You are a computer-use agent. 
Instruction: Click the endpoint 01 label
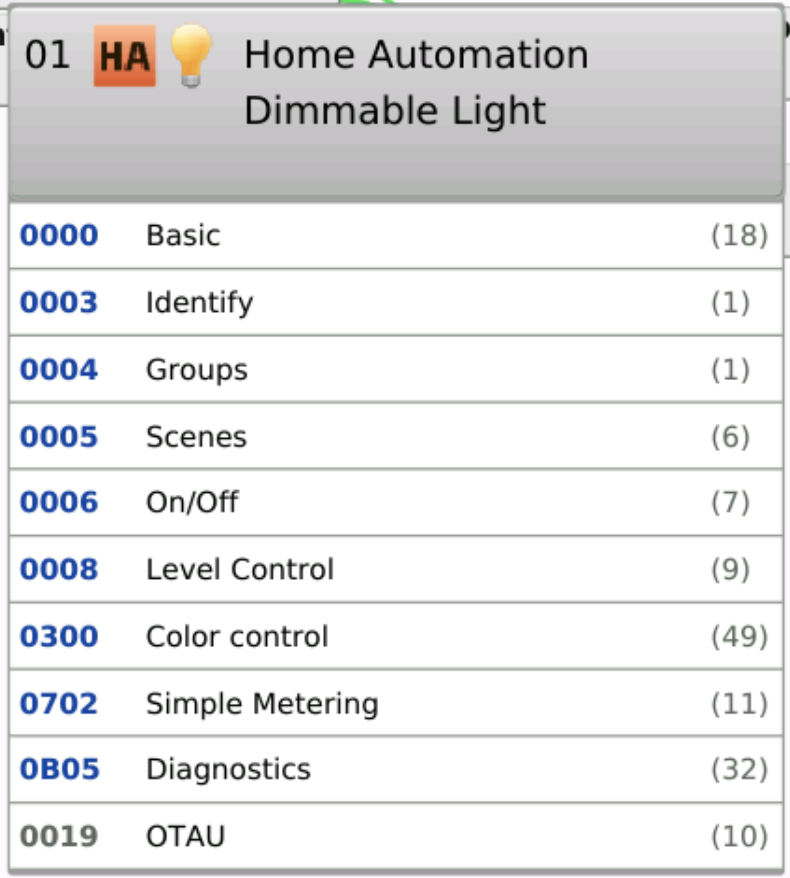click(x=47, y=55)
